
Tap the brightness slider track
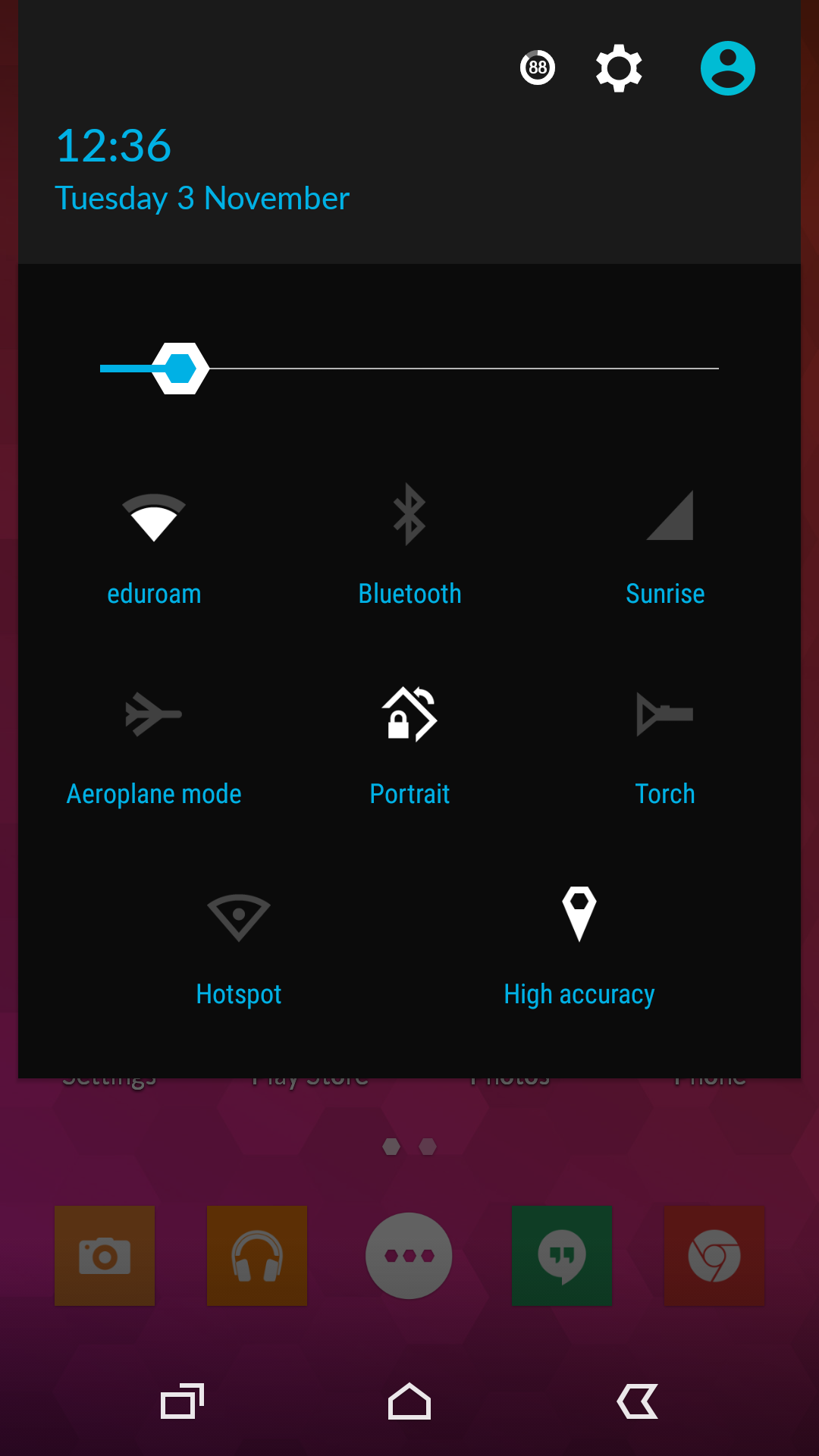(409, 369)
